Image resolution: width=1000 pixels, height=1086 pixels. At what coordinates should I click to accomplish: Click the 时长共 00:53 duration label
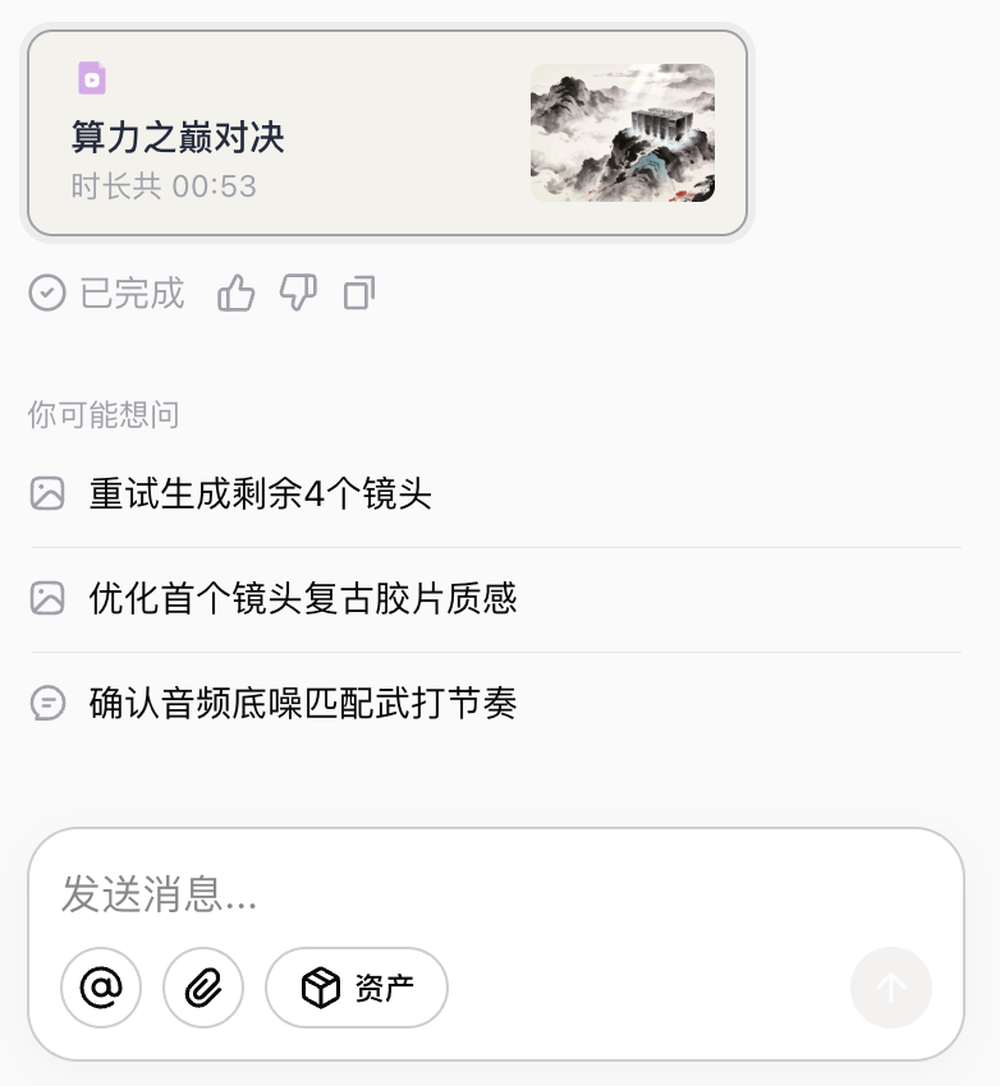click(x=164, y=186)
